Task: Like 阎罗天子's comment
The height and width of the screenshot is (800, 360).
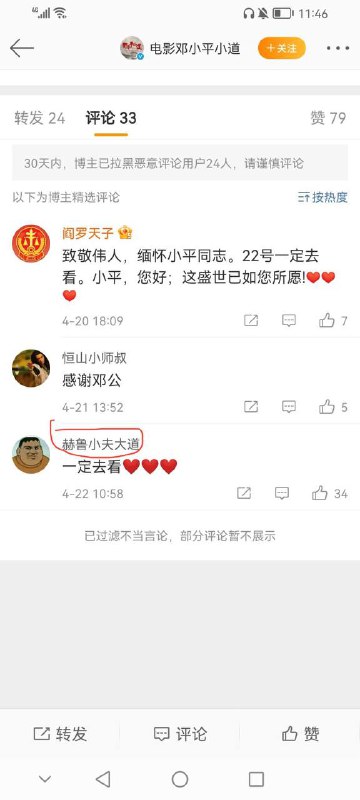Action: [x=333, y=320]
